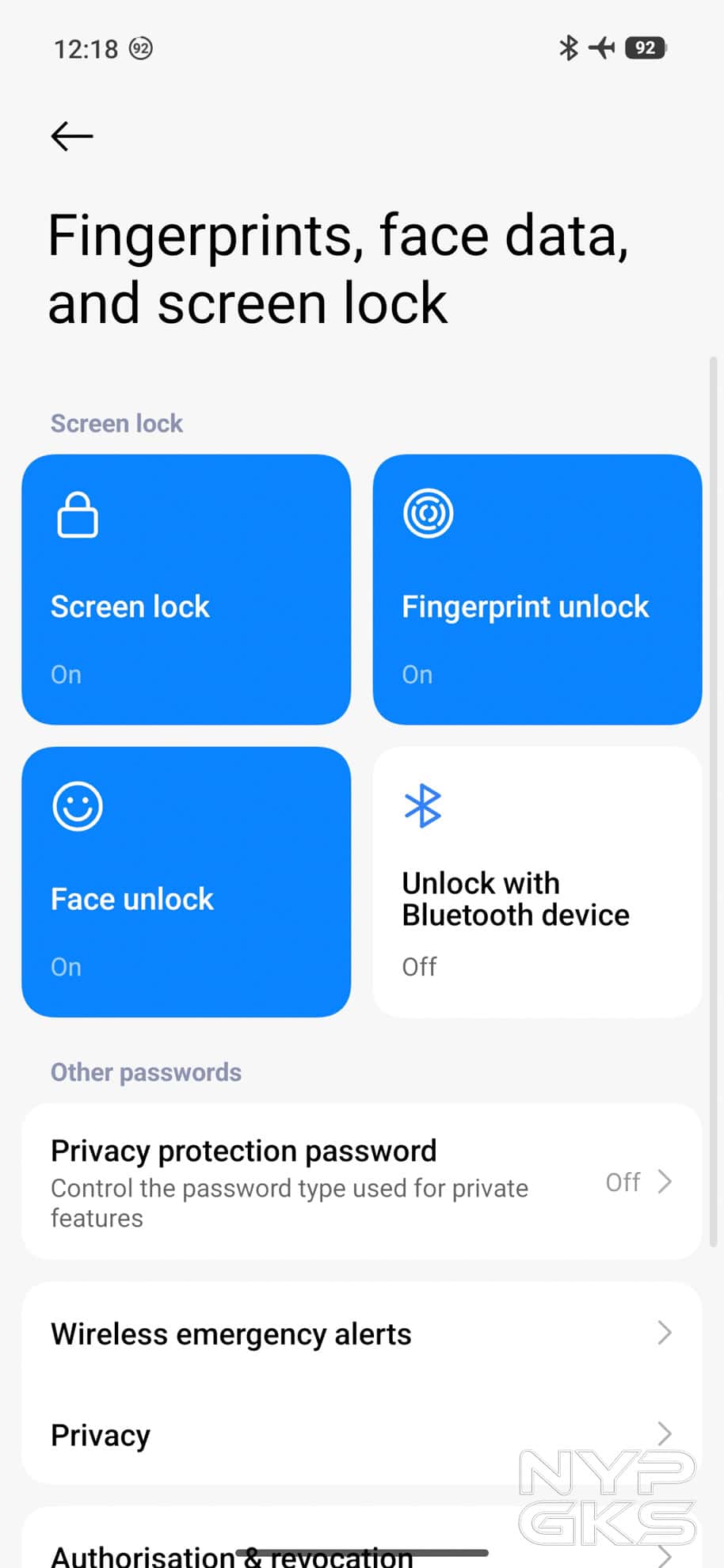
Task: Open the Privacy protection password chevron
Action: (x=664, y=1182)
